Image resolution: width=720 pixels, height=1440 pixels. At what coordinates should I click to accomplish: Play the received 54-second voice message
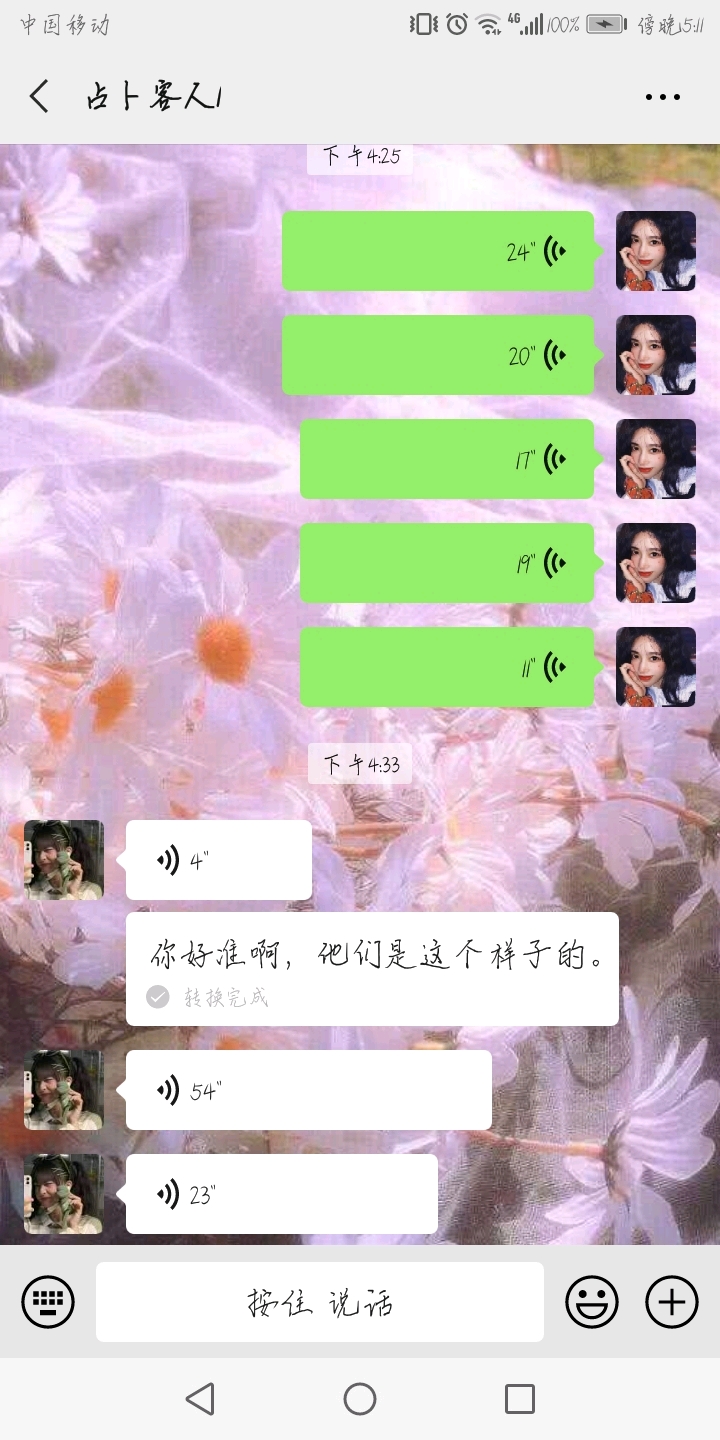tap(309, 1090)
